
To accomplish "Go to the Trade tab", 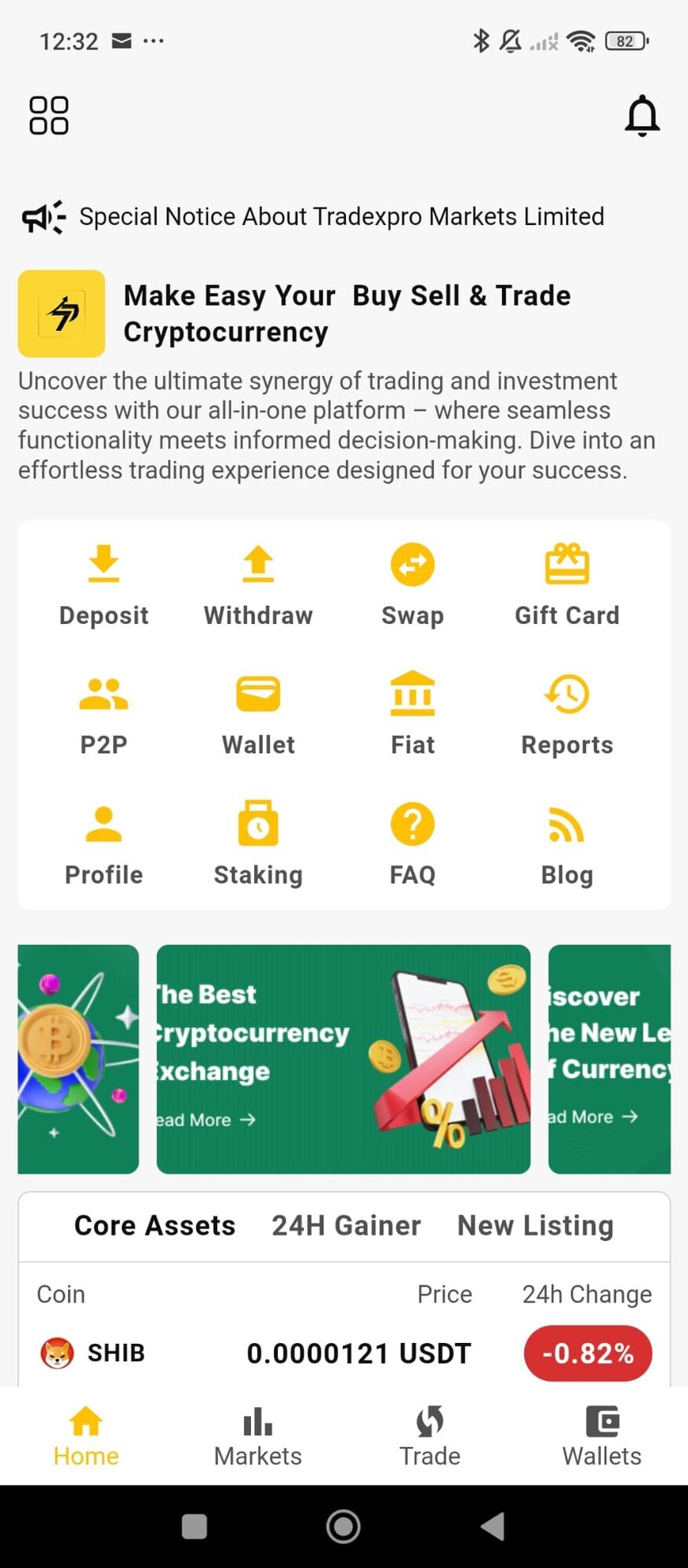I will [430, 1436].
